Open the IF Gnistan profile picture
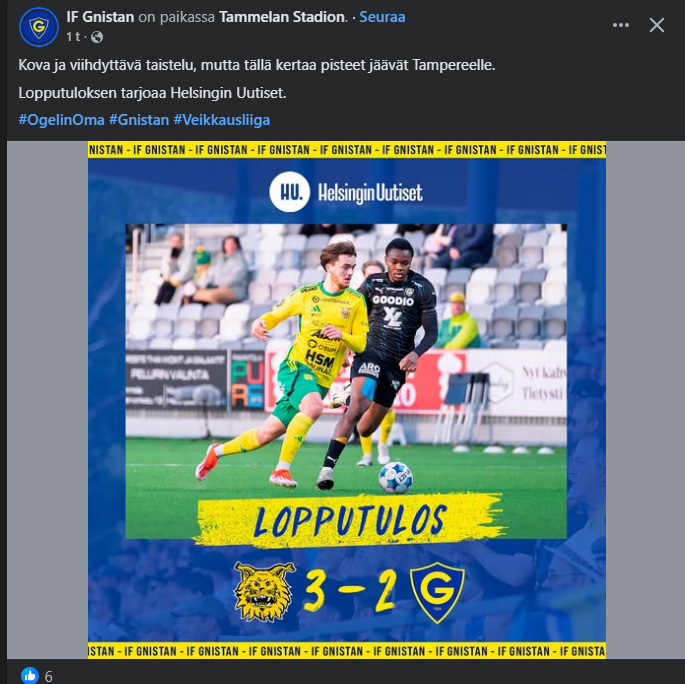 (x=38, y=27)
